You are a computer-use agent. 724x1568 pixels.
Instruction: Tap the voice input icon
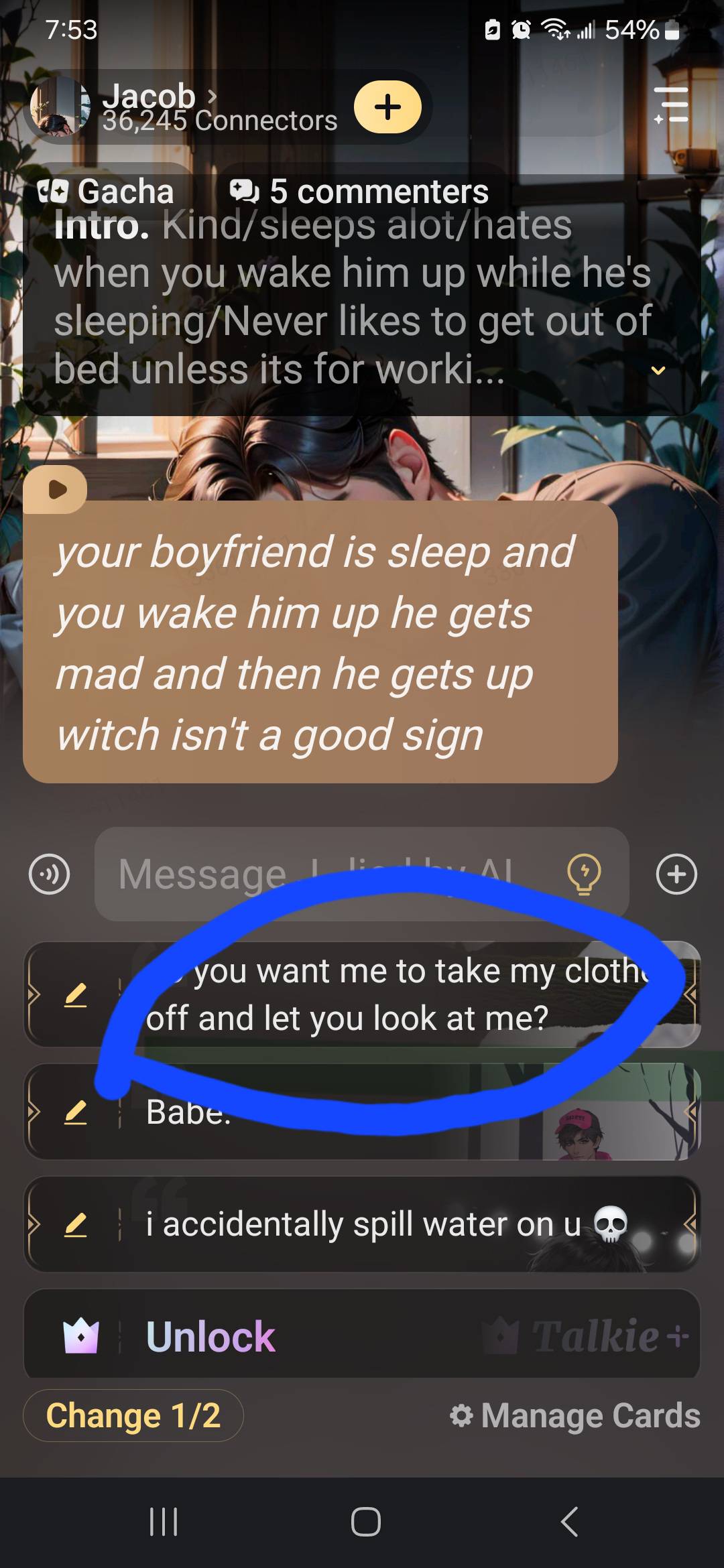[49, 874]
